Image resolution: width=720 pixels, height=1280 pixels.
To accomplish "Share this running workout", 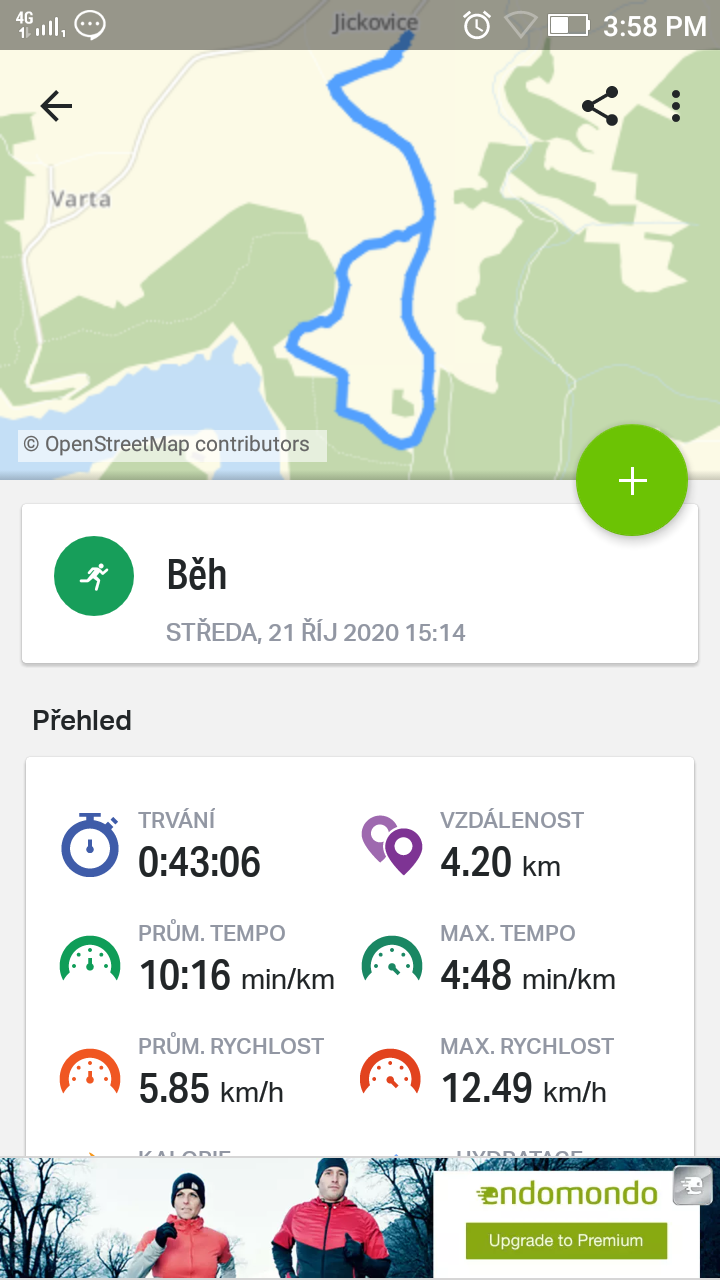I will click(600, 106).
